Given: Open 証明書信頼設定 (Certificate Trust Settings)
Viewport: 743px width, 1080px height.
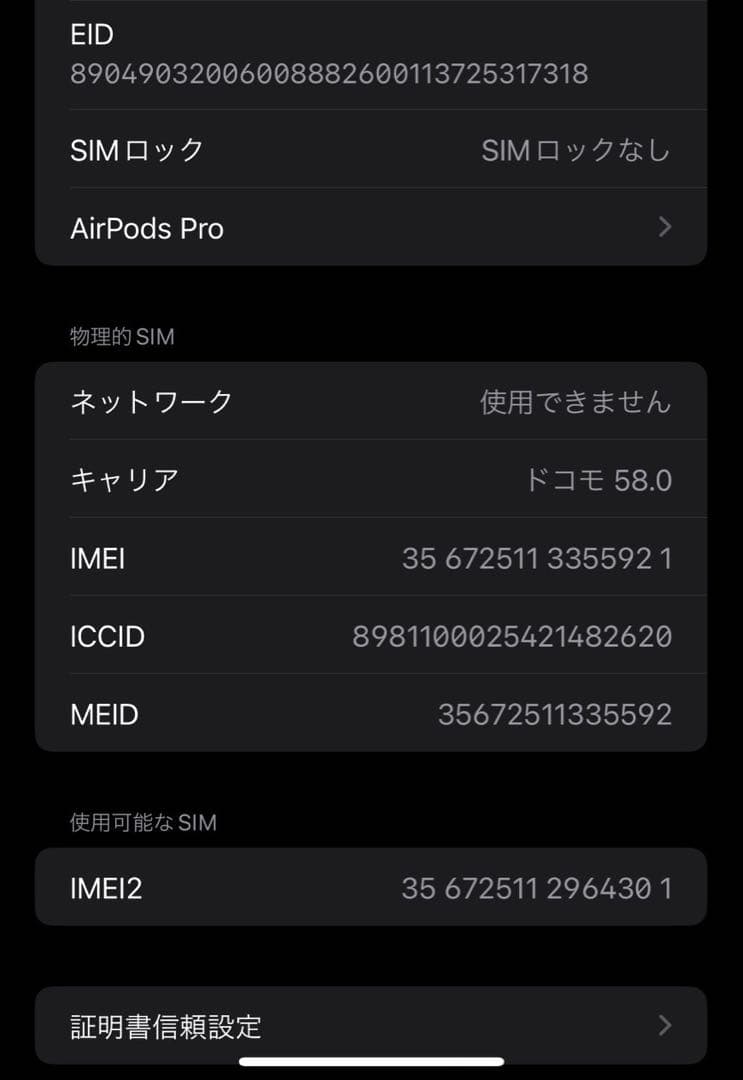Looking at the screenshot, I should click(x=370, y=1026).
